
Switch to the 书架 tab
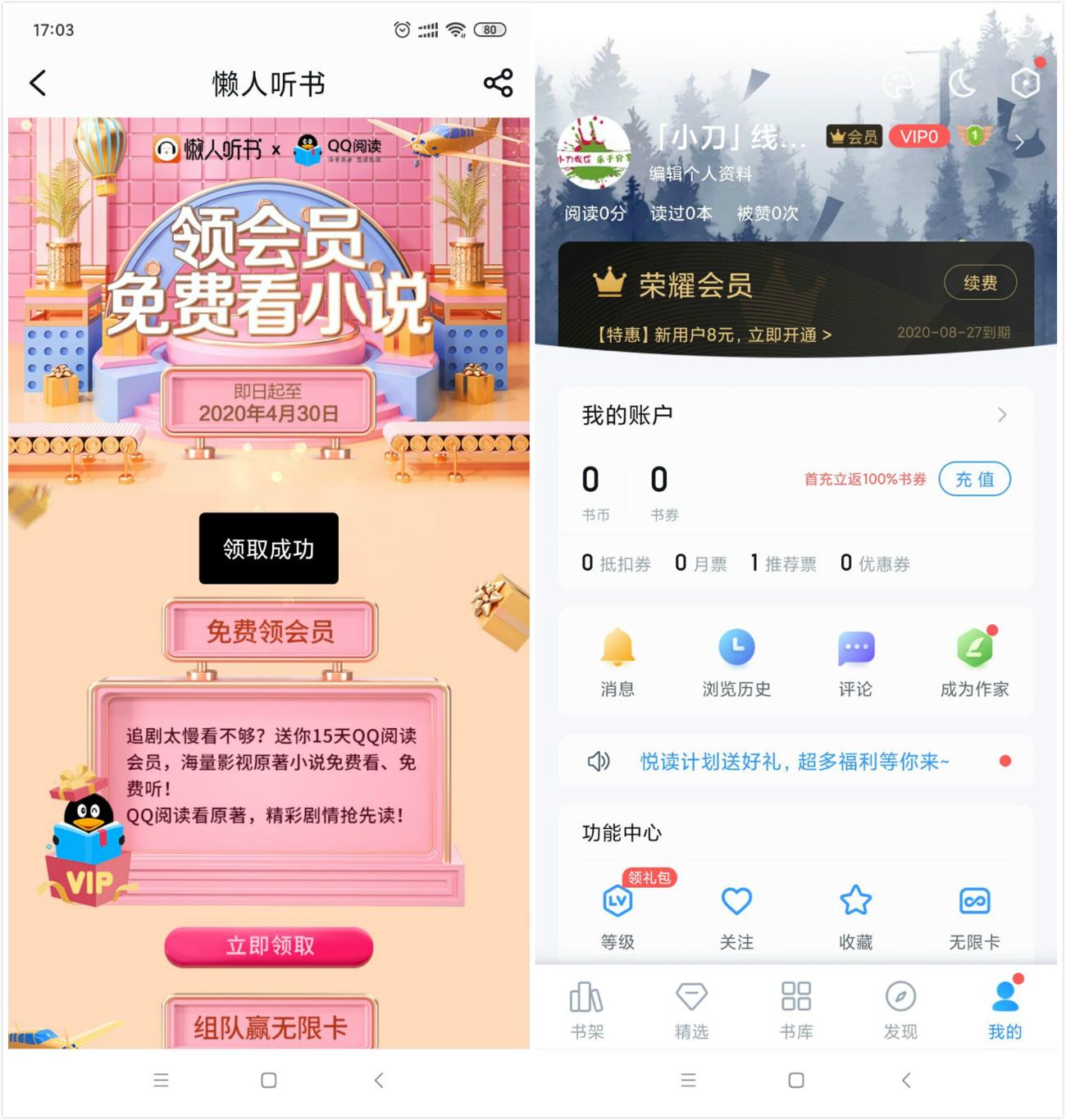pyautogui.click(x=586, y=1009)
